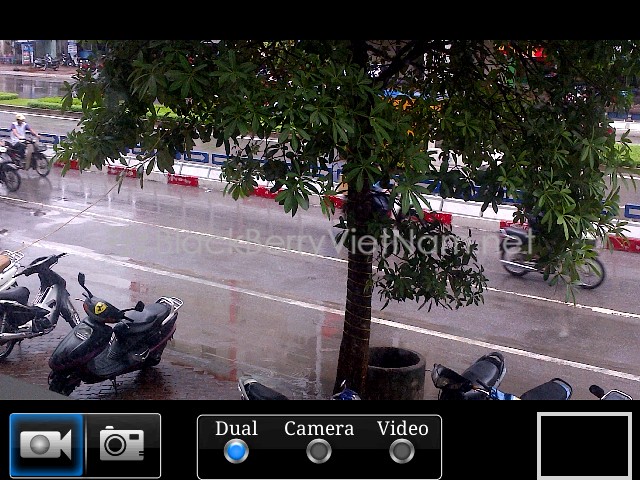
Task: Select the Dual radio option
Action: 236,451
